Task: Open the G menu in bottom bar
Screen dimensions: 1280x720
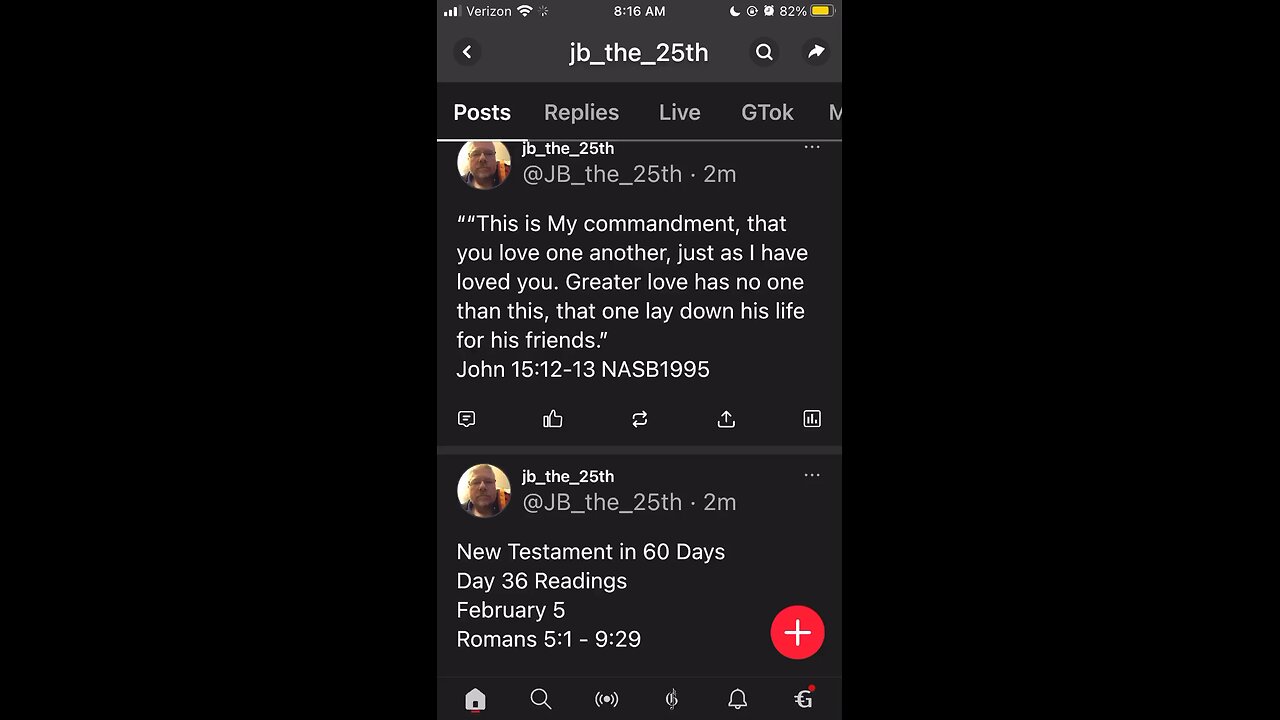Action: pos(803,700)
